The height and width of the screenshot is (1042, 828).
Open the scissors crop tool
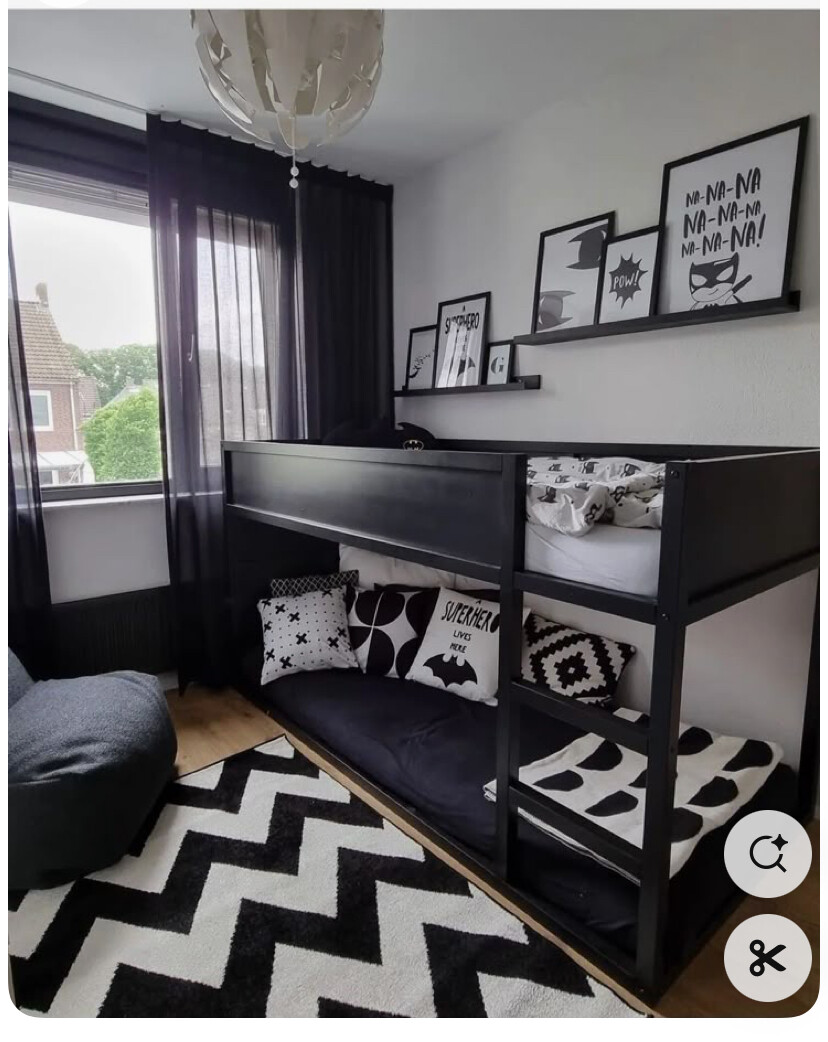767,957
